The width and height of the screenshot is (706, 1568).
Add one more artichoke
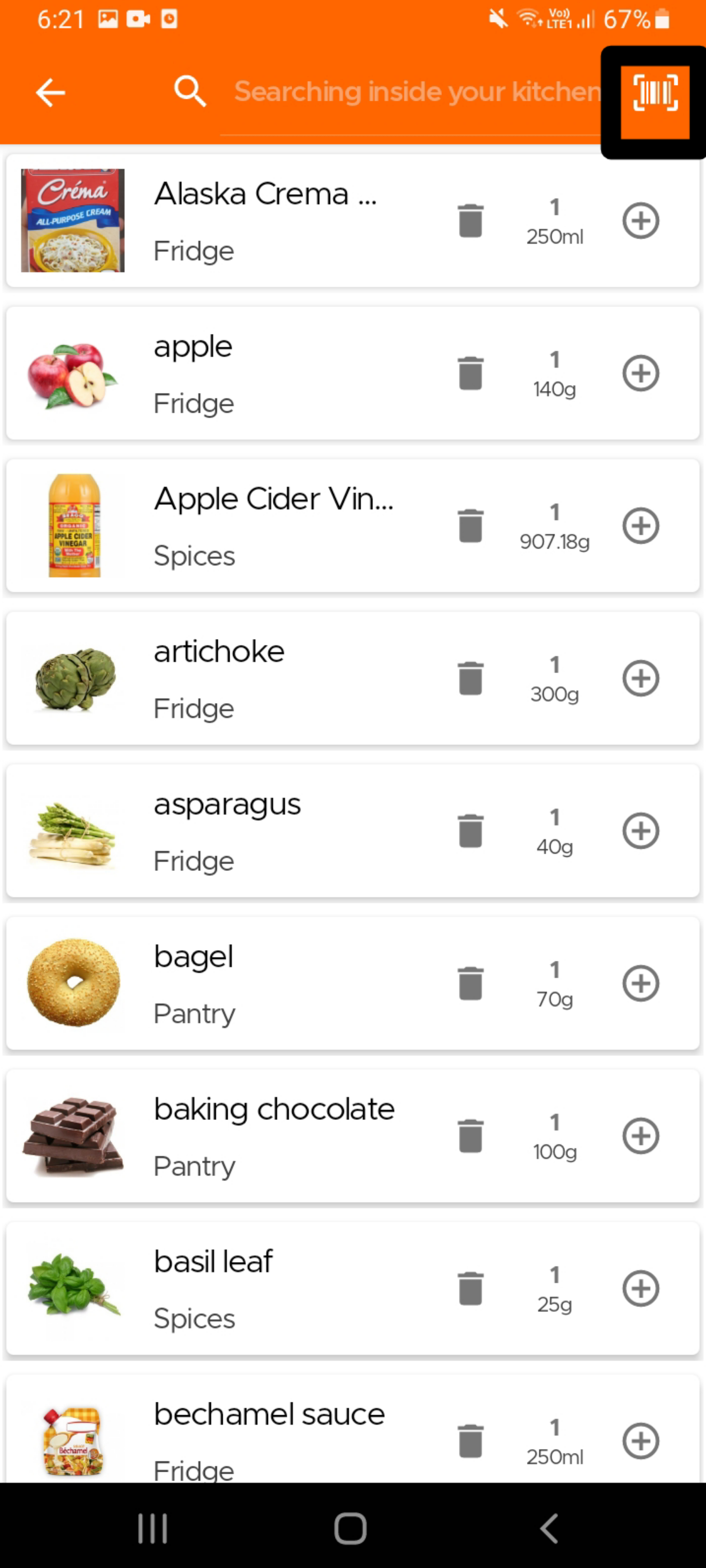coord(641,678)
